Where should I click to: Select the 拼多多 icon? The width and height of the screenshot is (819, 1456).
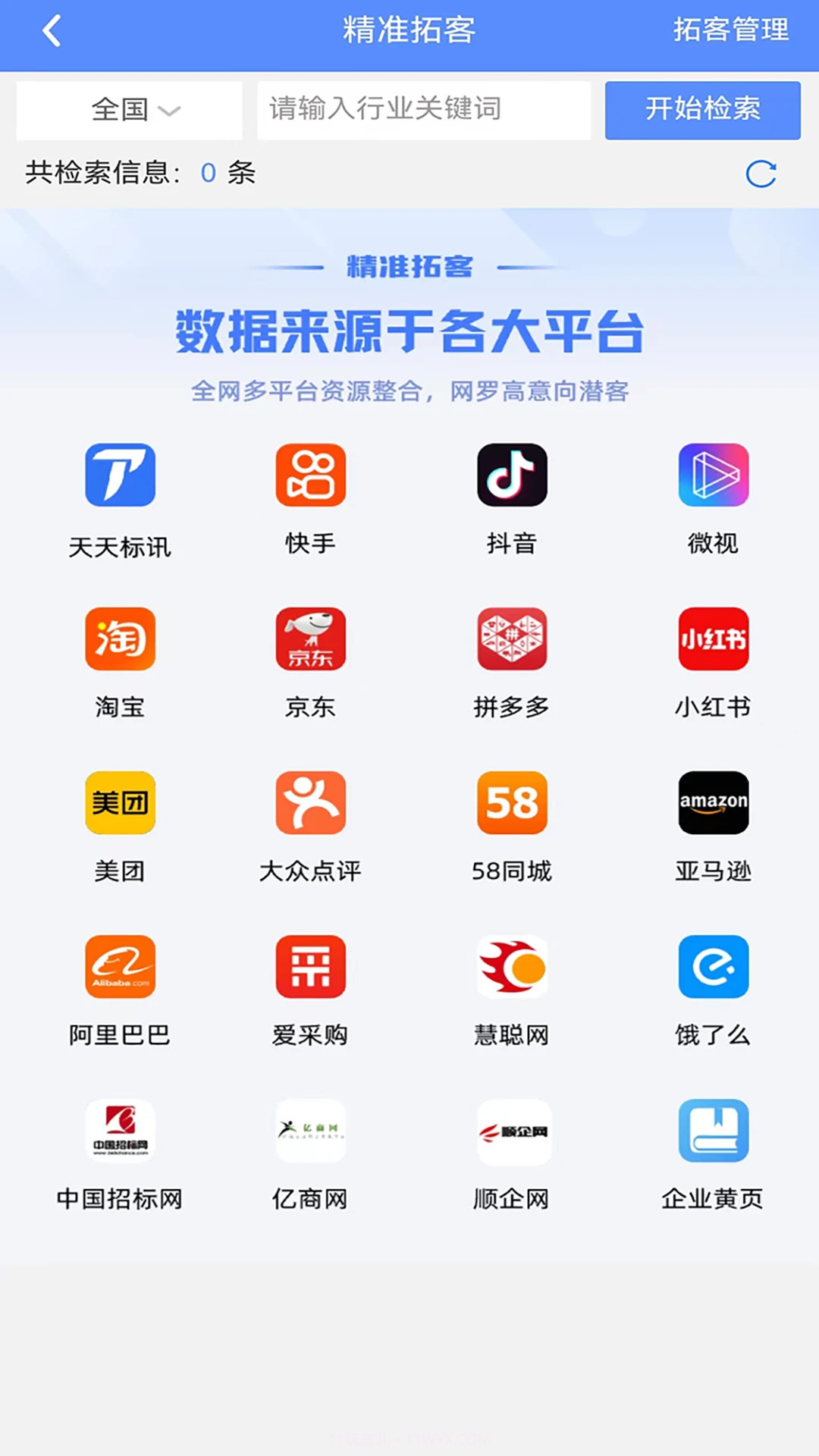point(512,639)
